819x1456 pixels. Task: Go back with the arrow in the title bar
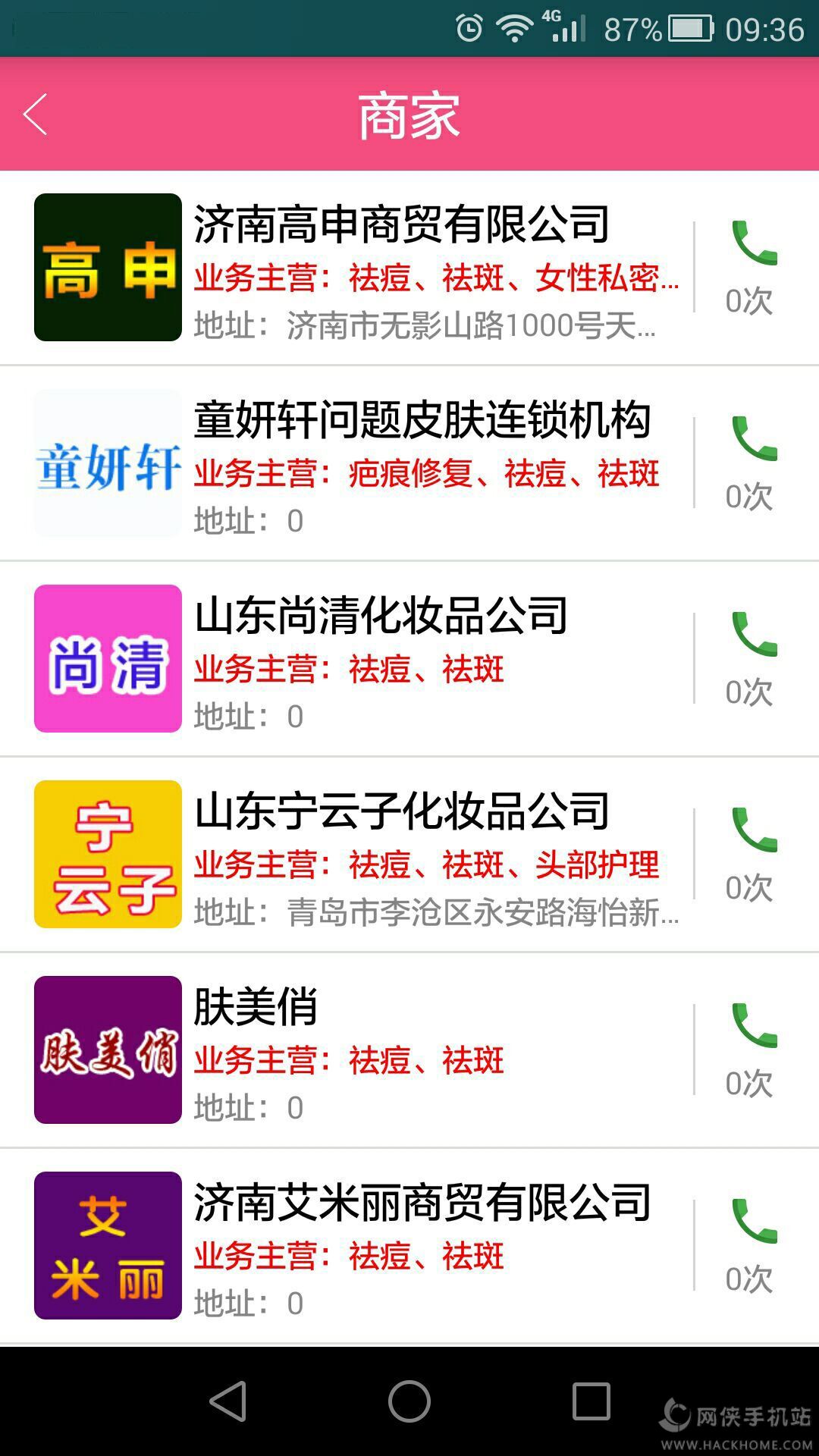point(34,114)
